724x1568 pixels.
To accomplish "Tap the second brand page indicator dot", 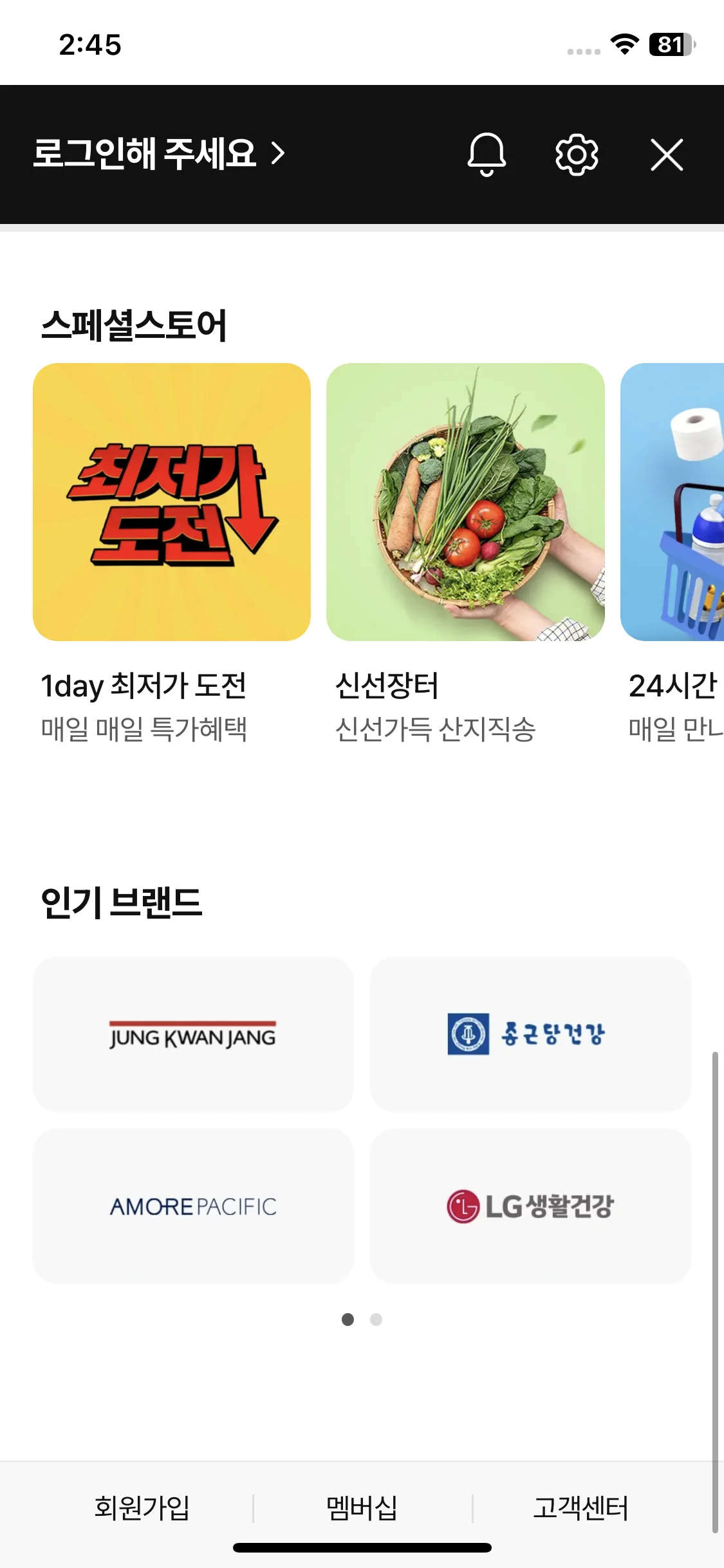I will 376,1320.
